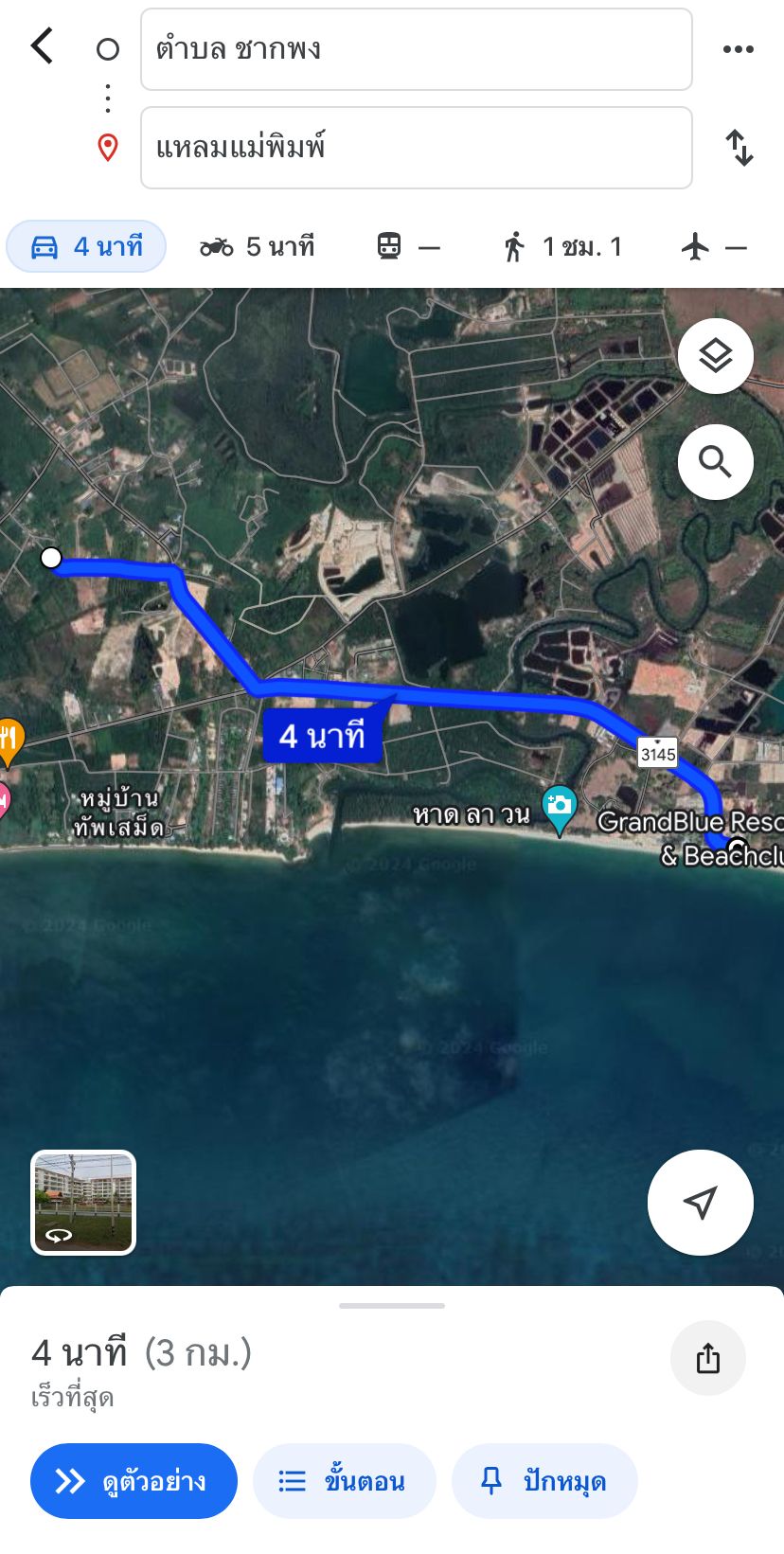Viewport: 784px width, 1554px height.
Task: Switch to motorcycle mode 5 นาที
Action: coord(257,247)
